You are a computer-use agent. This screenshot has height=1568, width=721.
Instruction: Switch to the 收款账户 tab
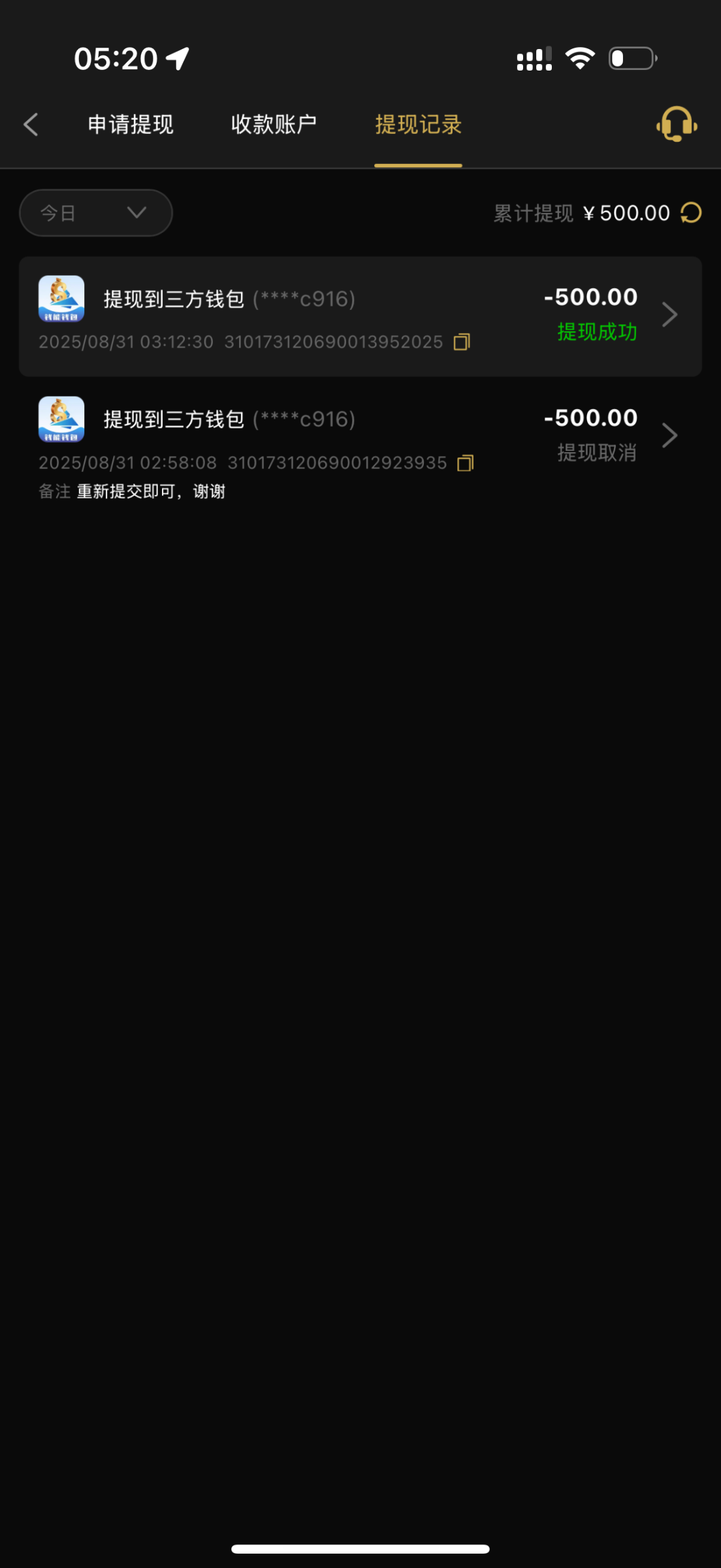pos(274,124)
